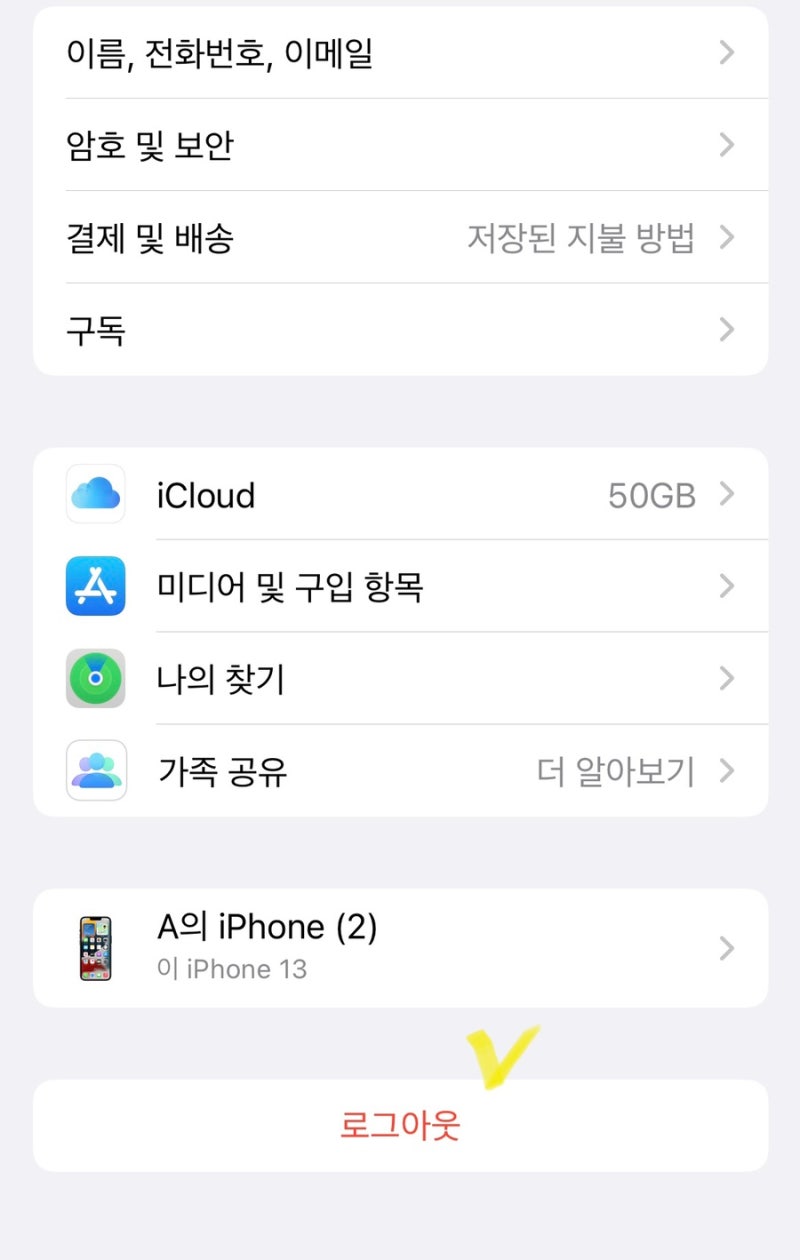Tap 더 알아보기 next to 가족 공유
This screenshot has width=800, height=1260.
point(617,771)
